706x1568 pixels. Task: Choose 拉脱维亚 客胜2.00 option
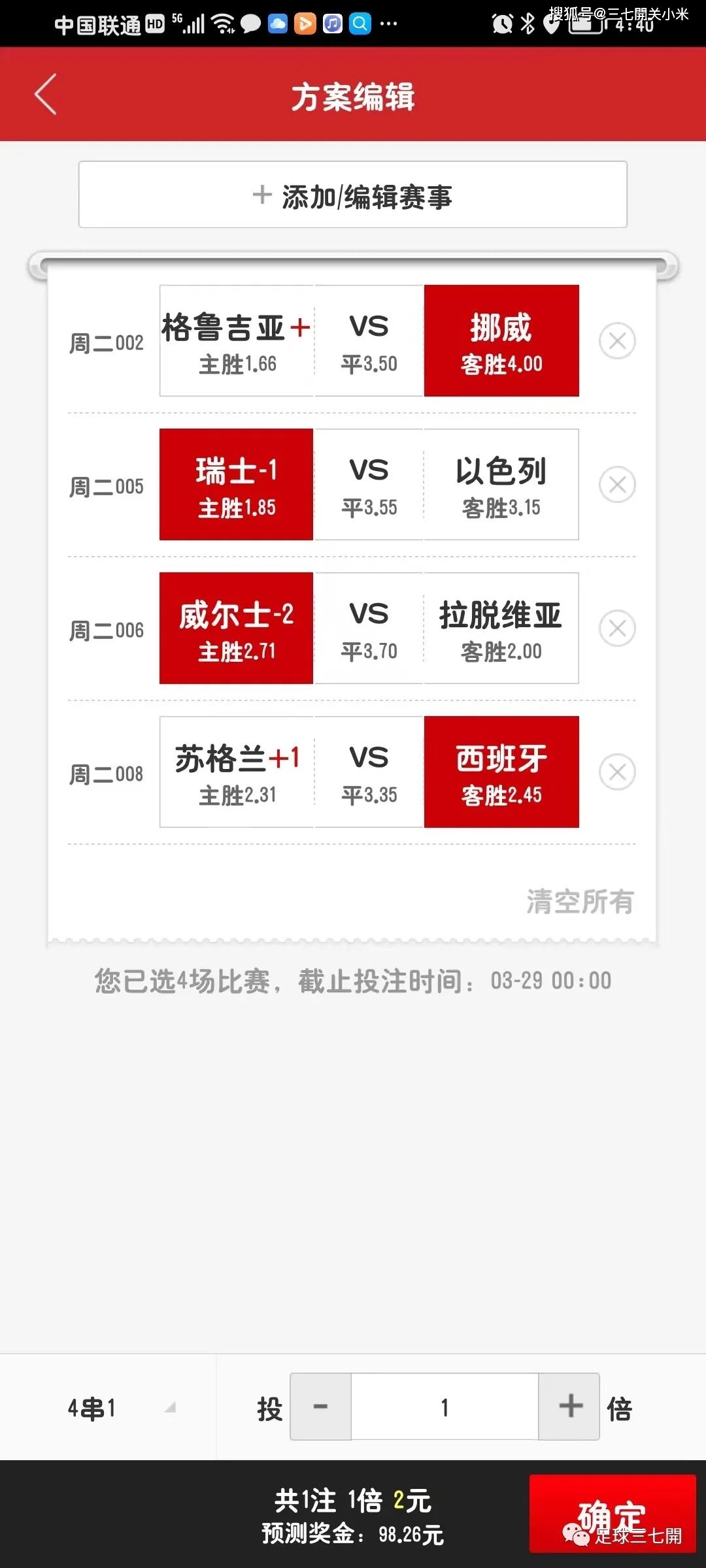(x=501, y=628)
